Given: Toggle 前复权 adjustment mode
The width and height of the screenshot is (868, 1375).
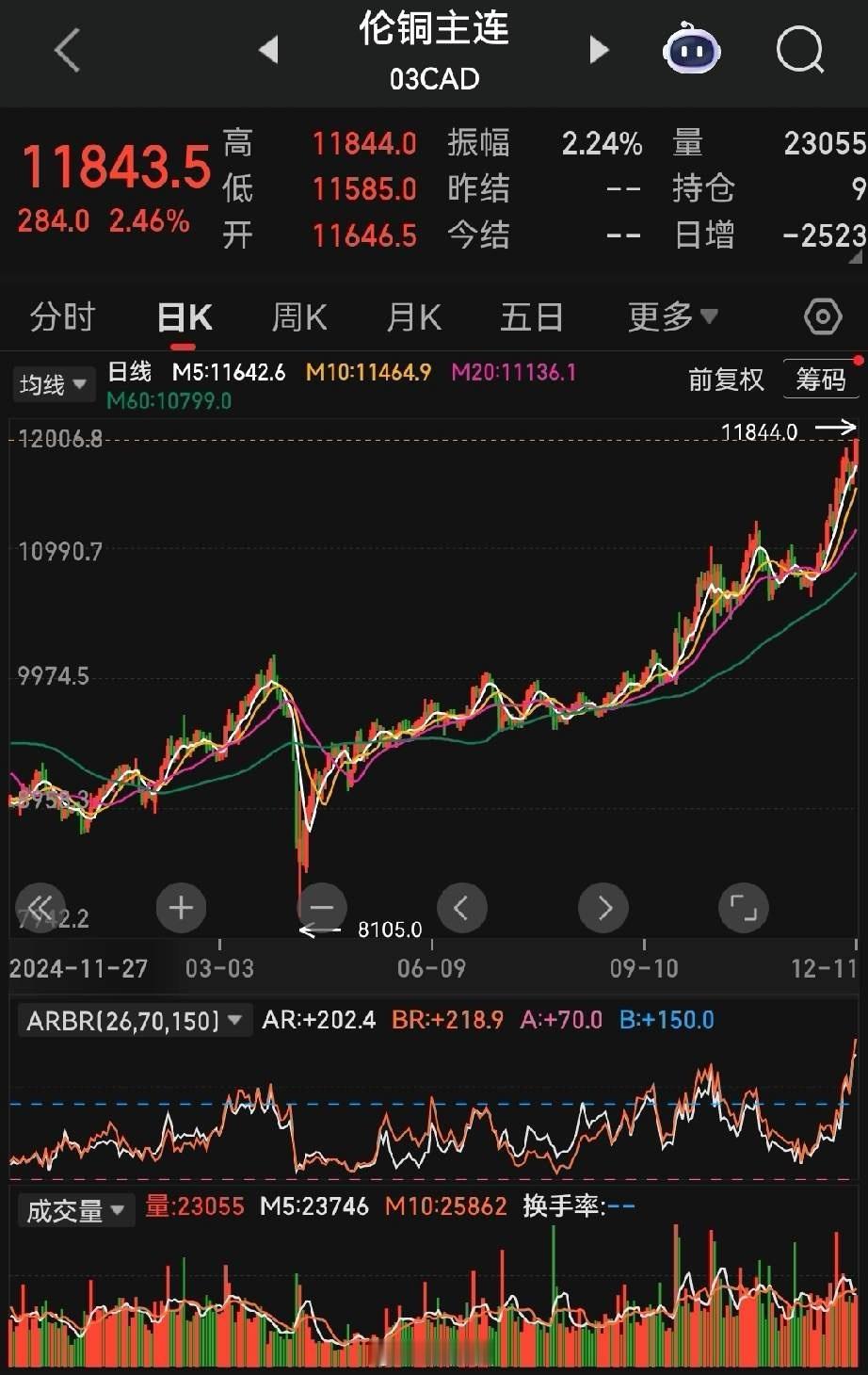Looking at the screenshot, I should pyautogui.click(x=725, y=380).
